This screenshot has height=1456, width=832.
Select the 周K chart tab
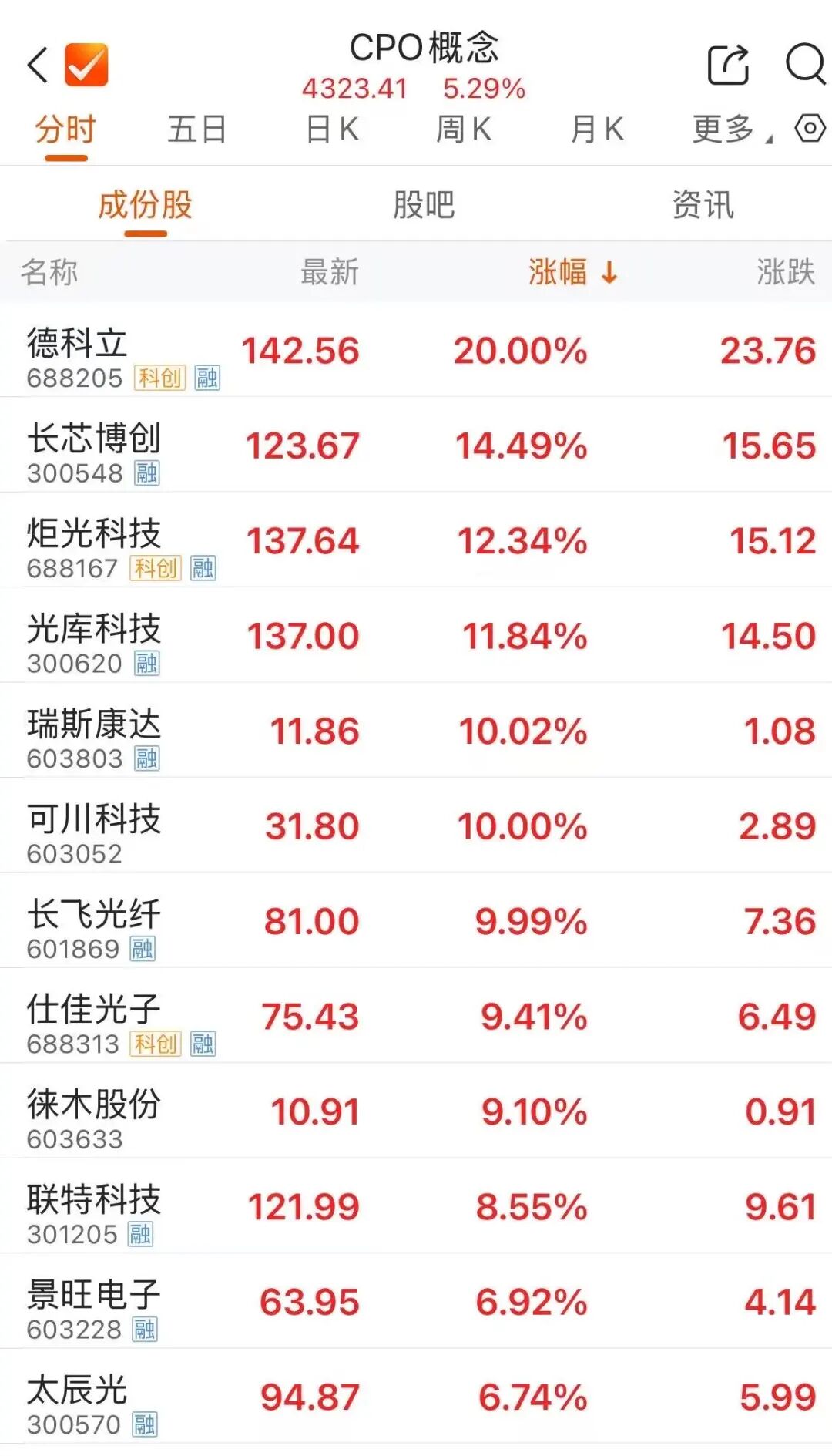point(464,129)
